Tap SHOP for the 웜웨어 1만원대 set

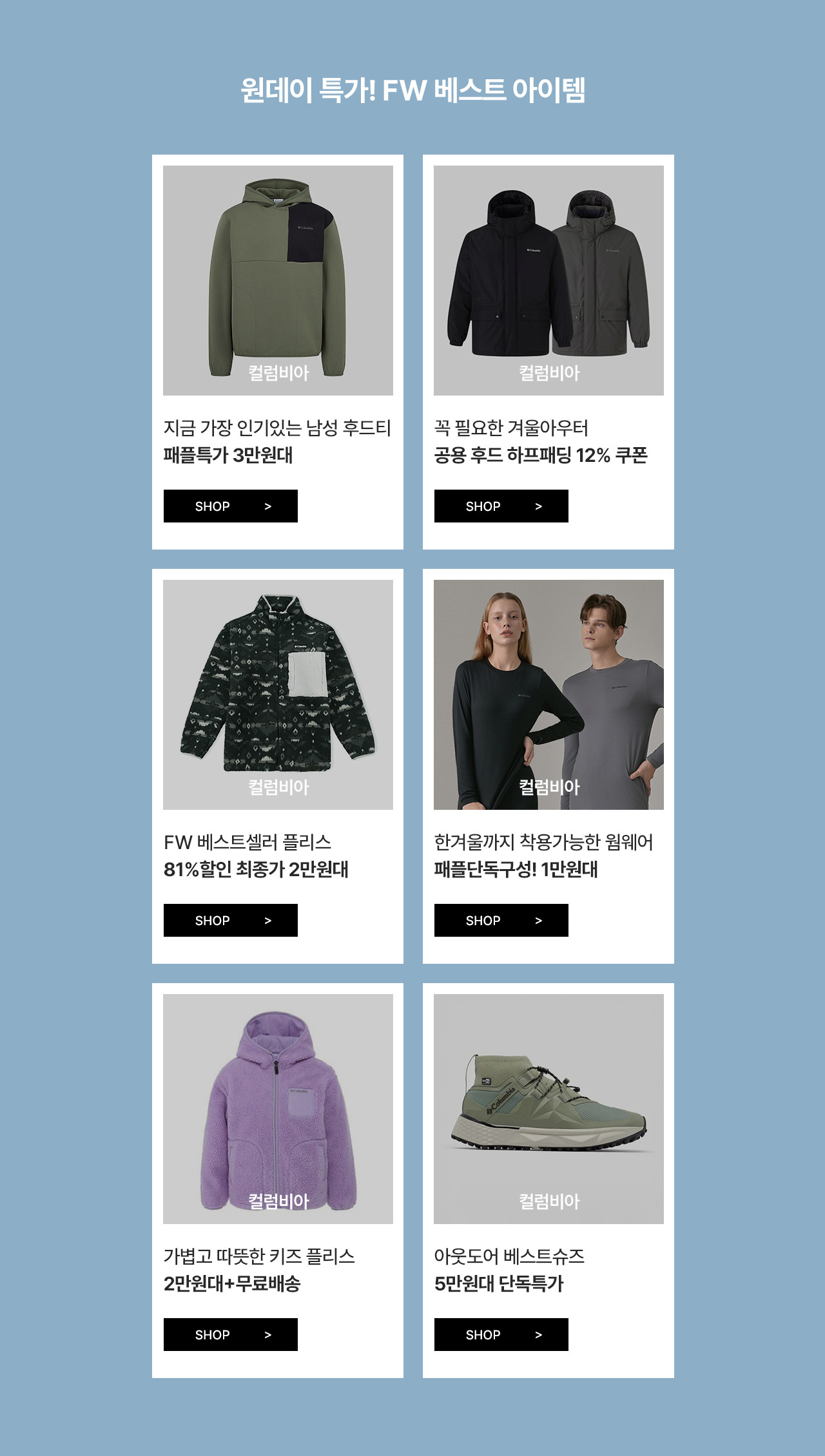501,920
